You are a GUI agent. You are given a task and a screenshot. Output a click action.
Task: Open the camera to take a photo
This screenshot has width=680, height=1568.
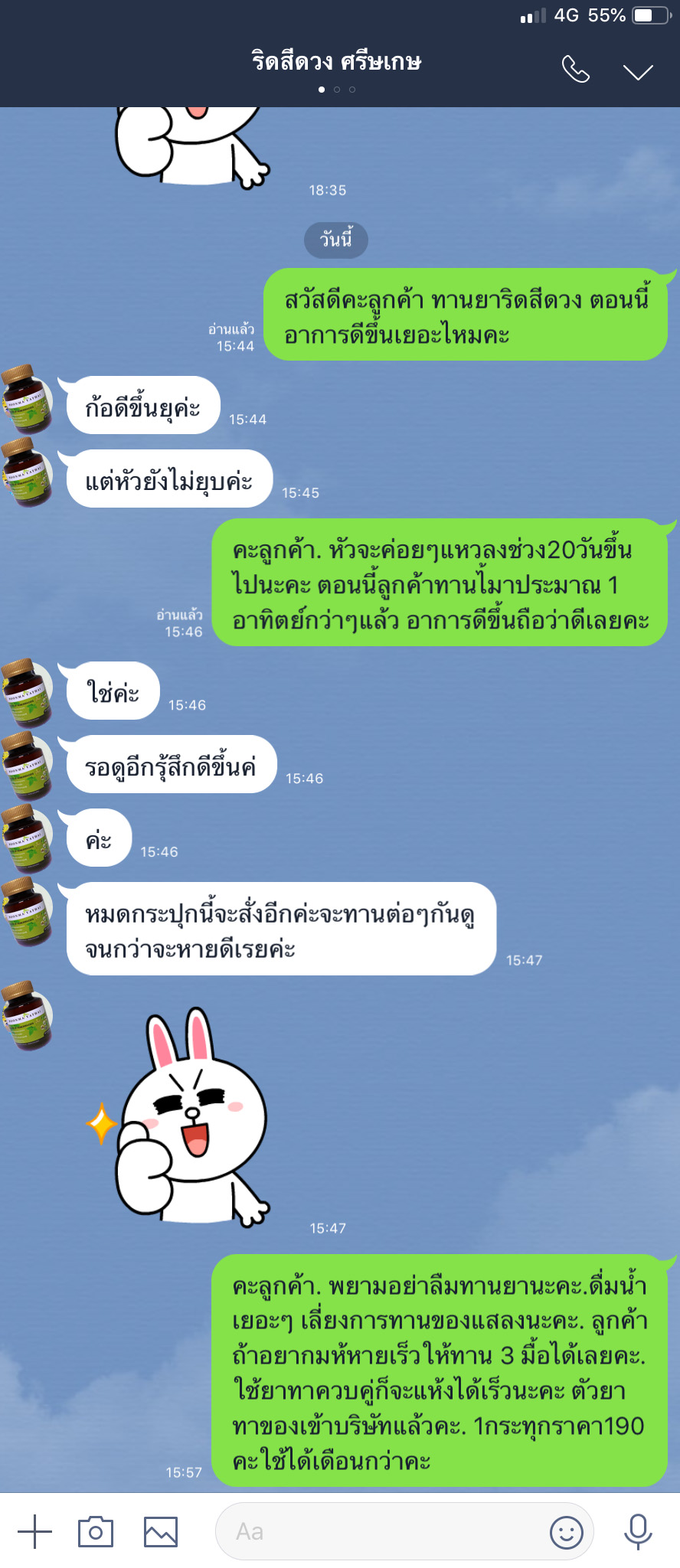[x=96, y=1531]
